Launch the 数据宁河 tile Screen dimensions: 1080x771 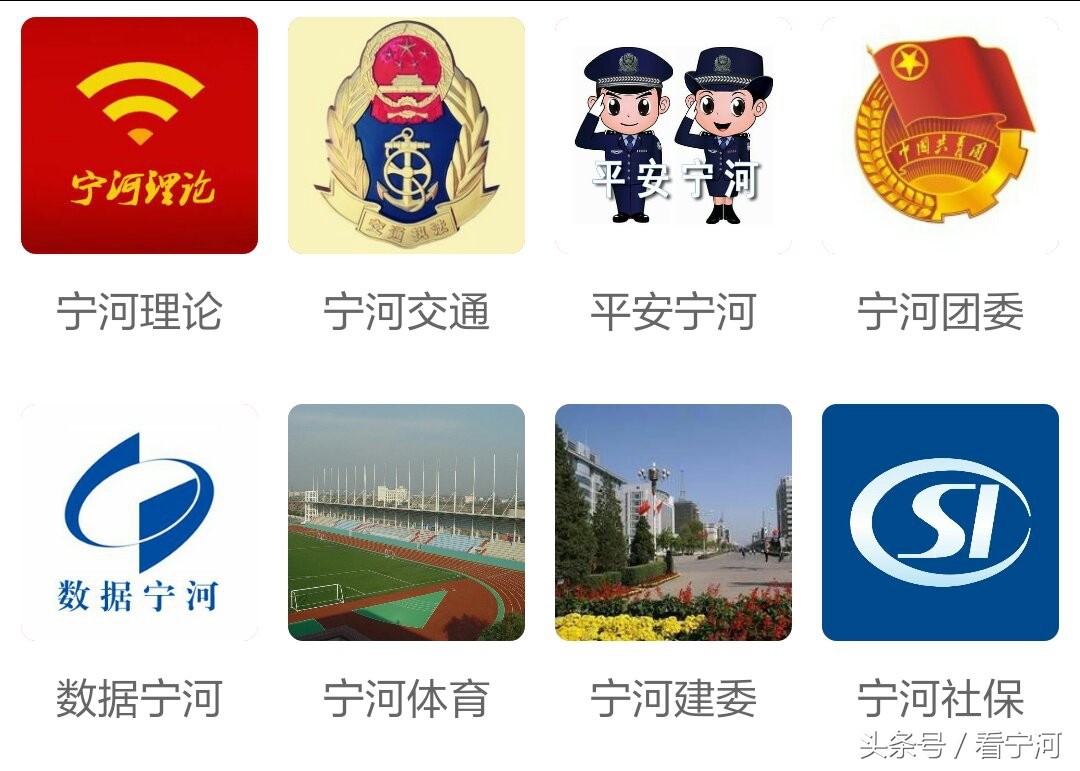(139, 522)
